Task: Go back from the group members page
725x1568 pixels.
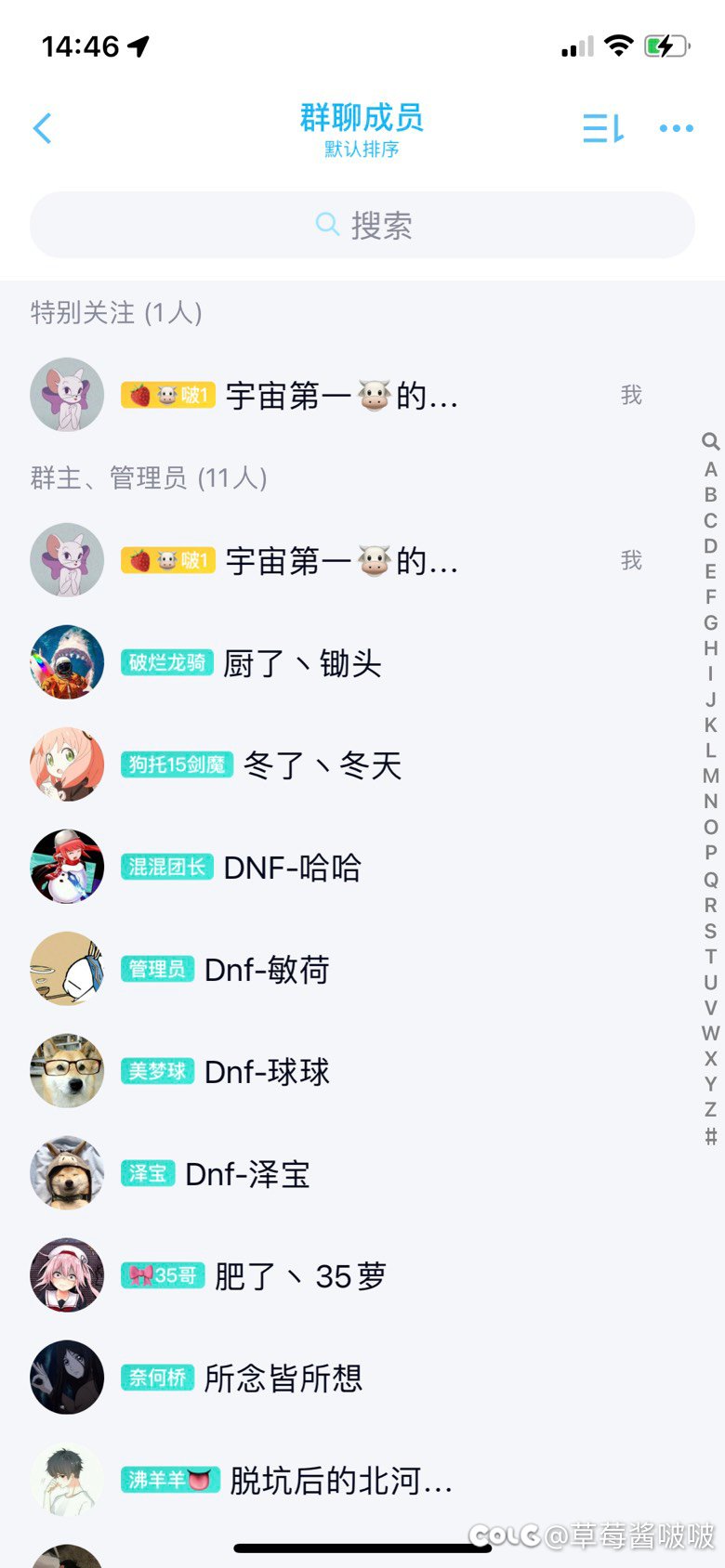Action: (x=43, y=128)
